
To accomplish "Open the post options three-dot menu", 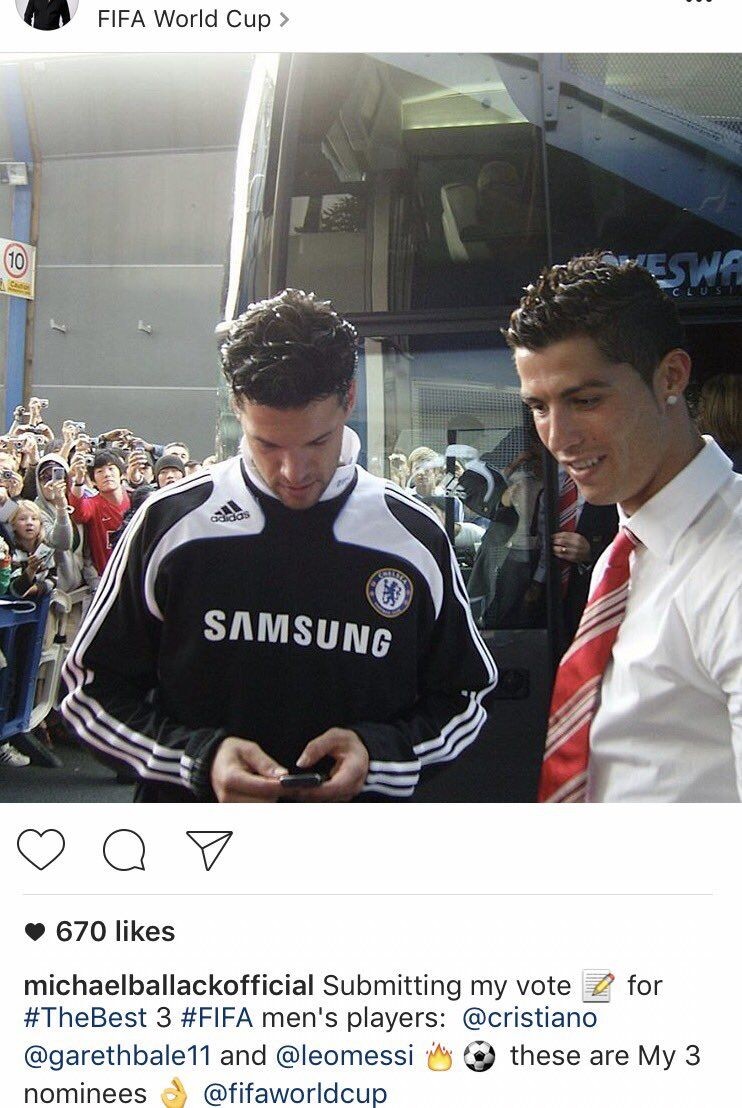I will click(698, 3).
